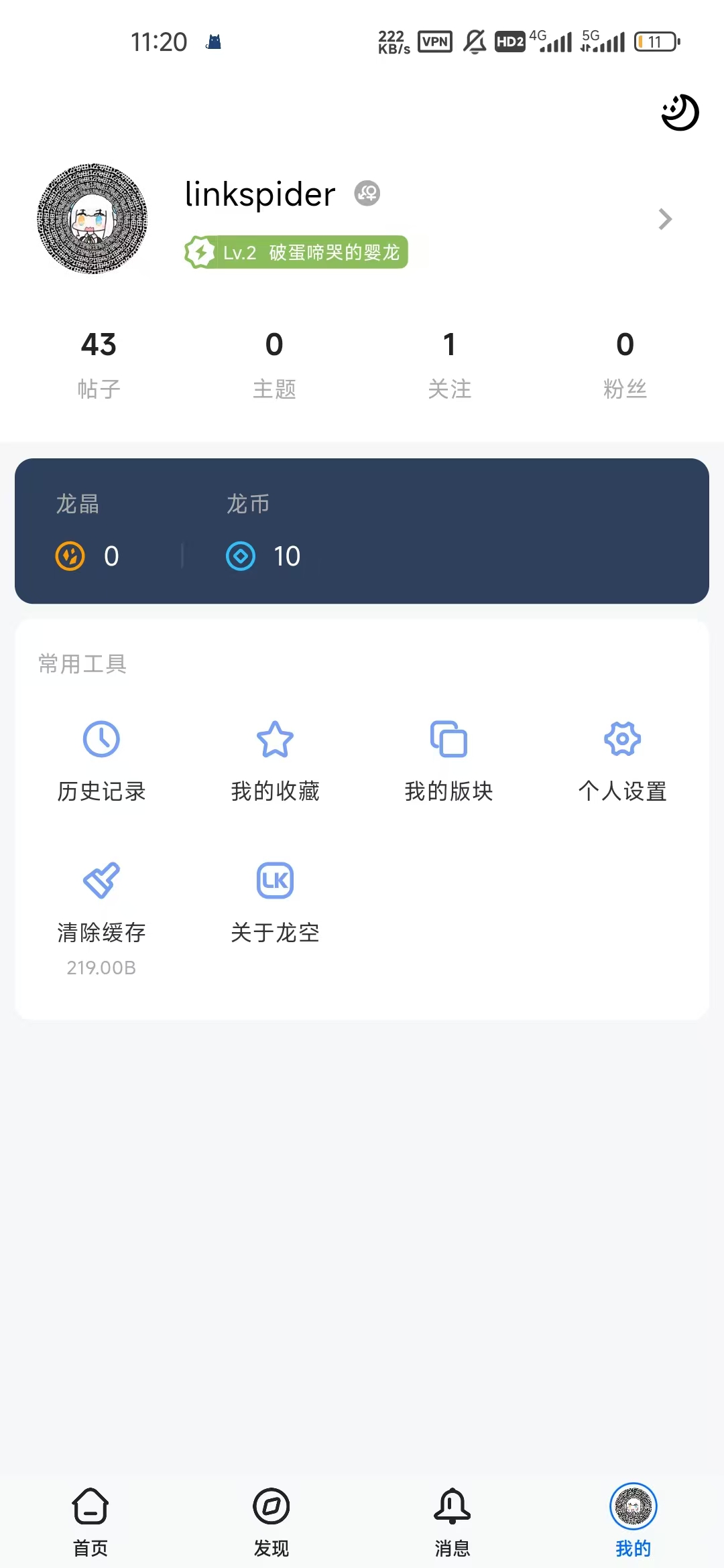Open the 关注 following list
Screen dimensions: 724x1568
[x=450, y=365]
